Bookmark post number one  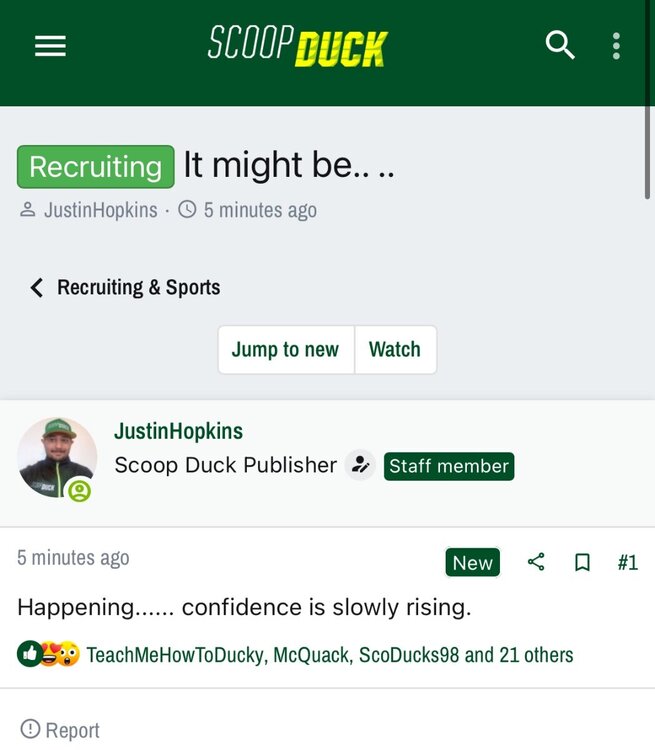pyautogui.click(x=582, y=563)
